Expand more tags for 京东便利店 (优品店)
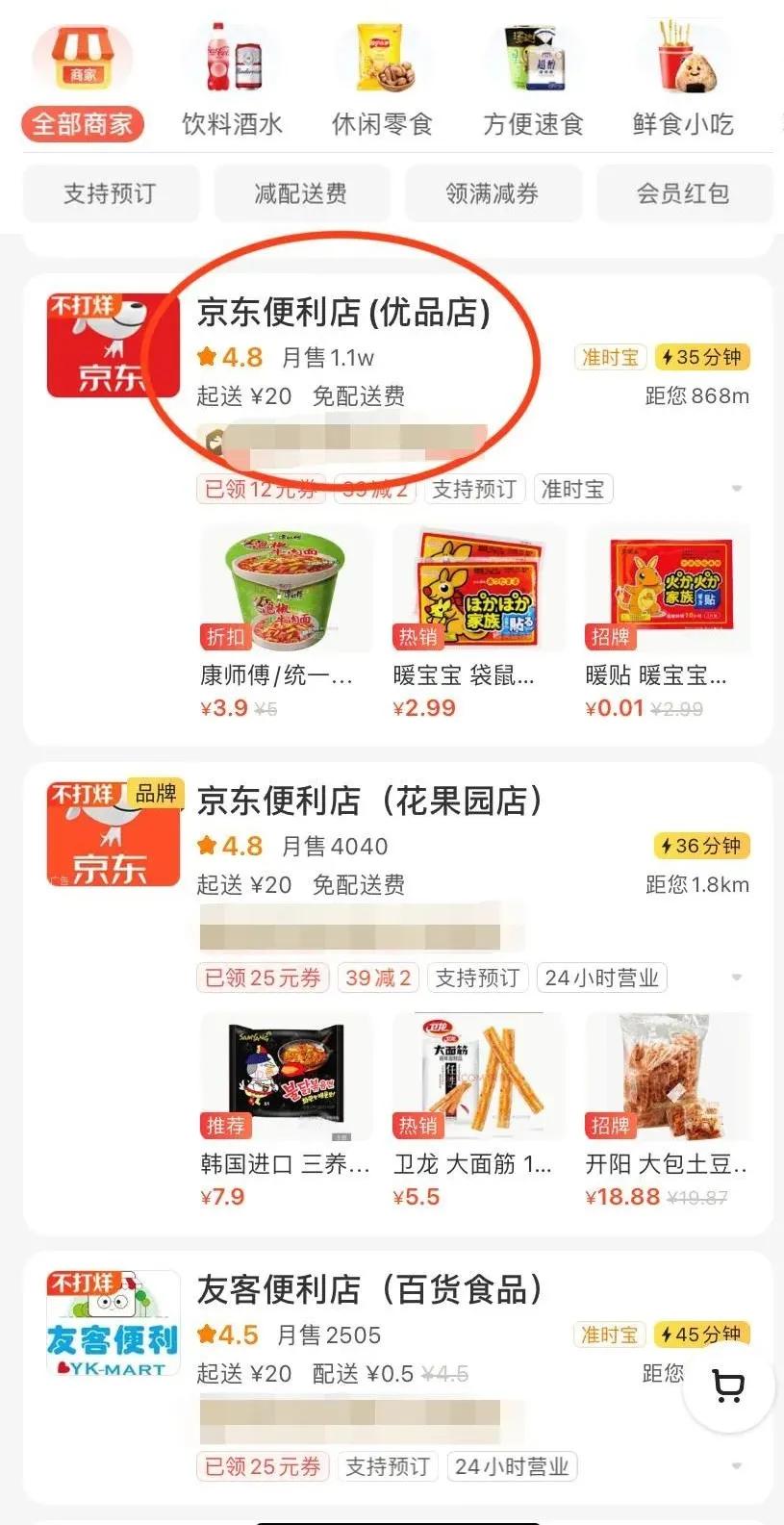The image size is (784, 1525). [736, 489]
